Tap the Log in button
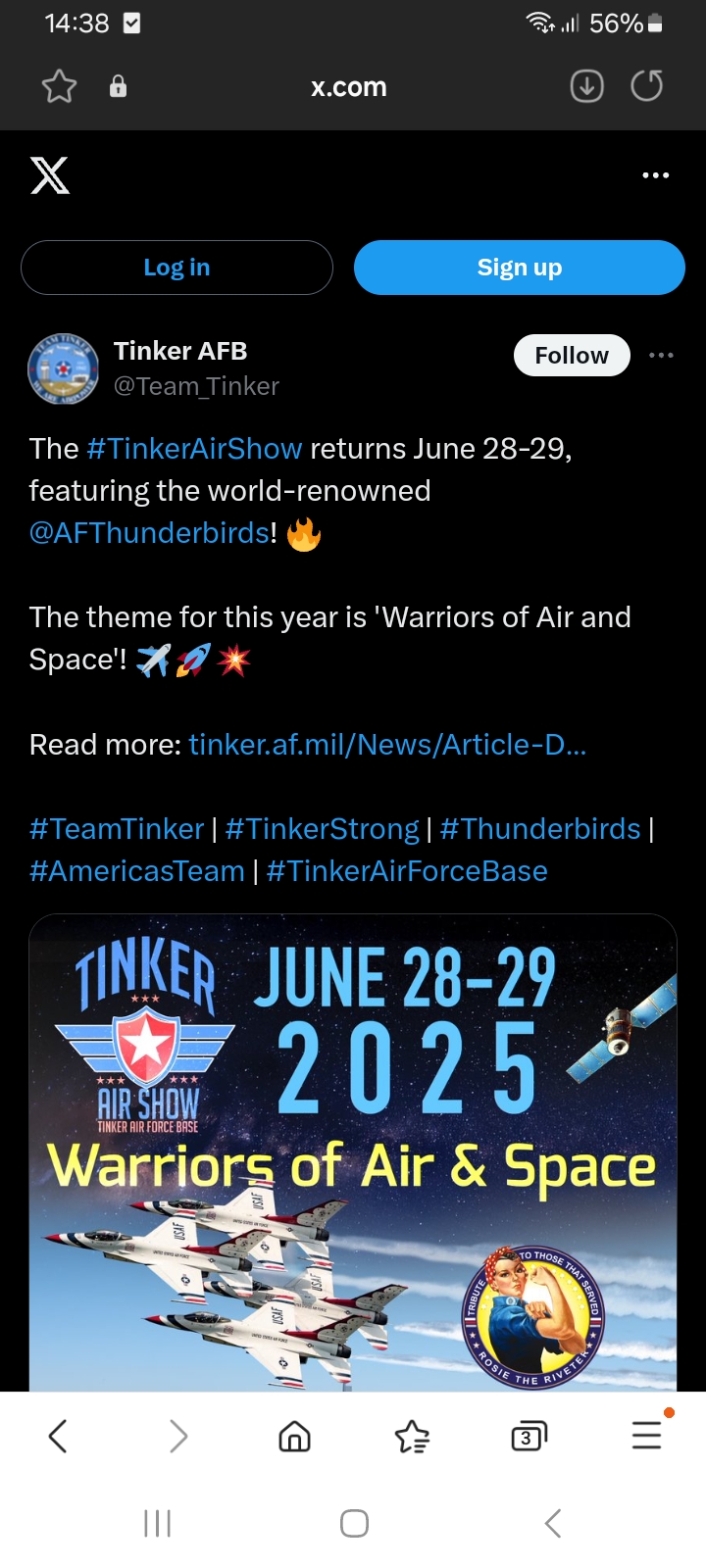The height and width of the screenshot is (1568, 706). 176,268
